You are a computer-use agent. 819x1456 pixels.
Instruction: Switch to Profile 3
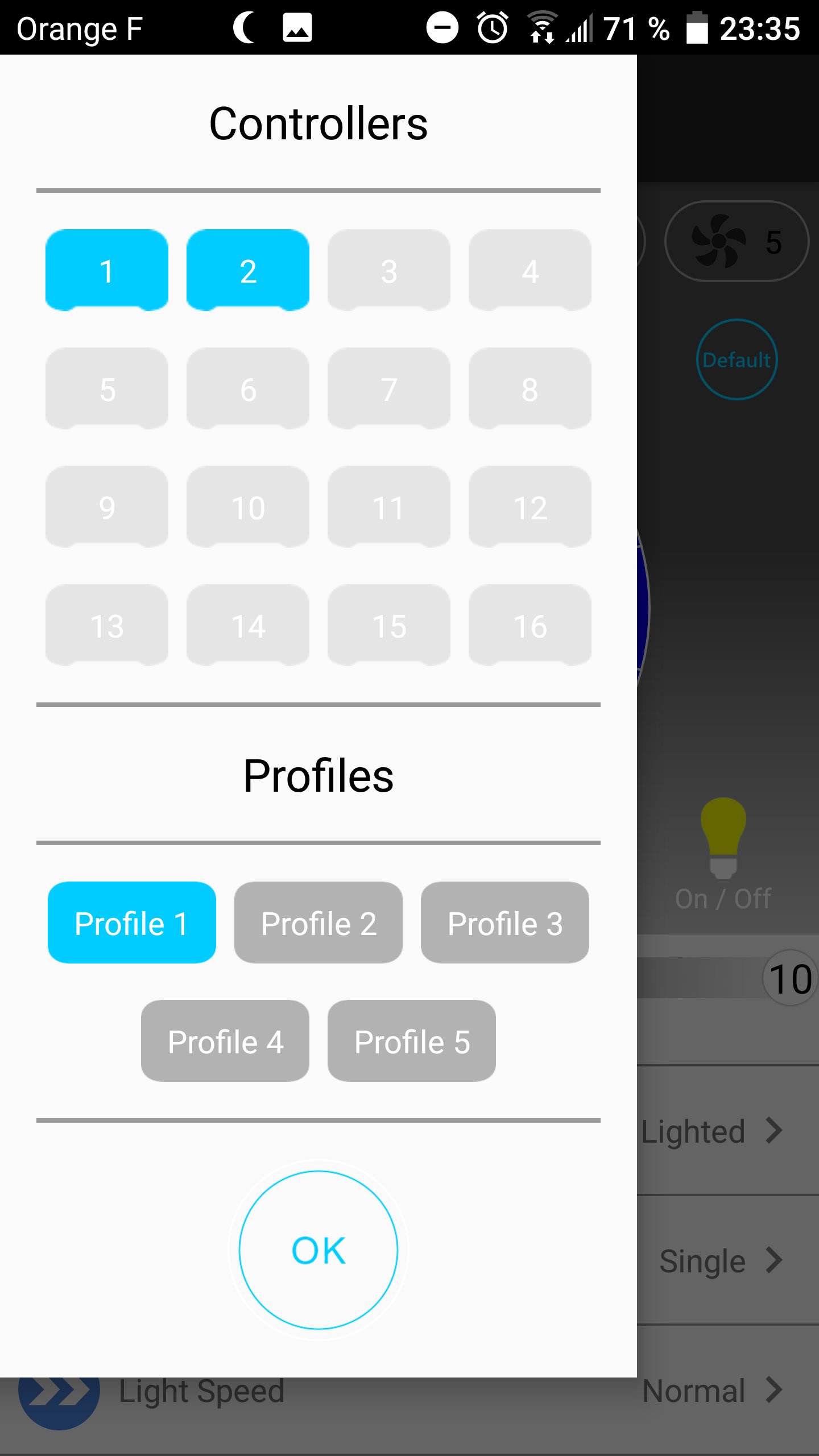(505, 923)
